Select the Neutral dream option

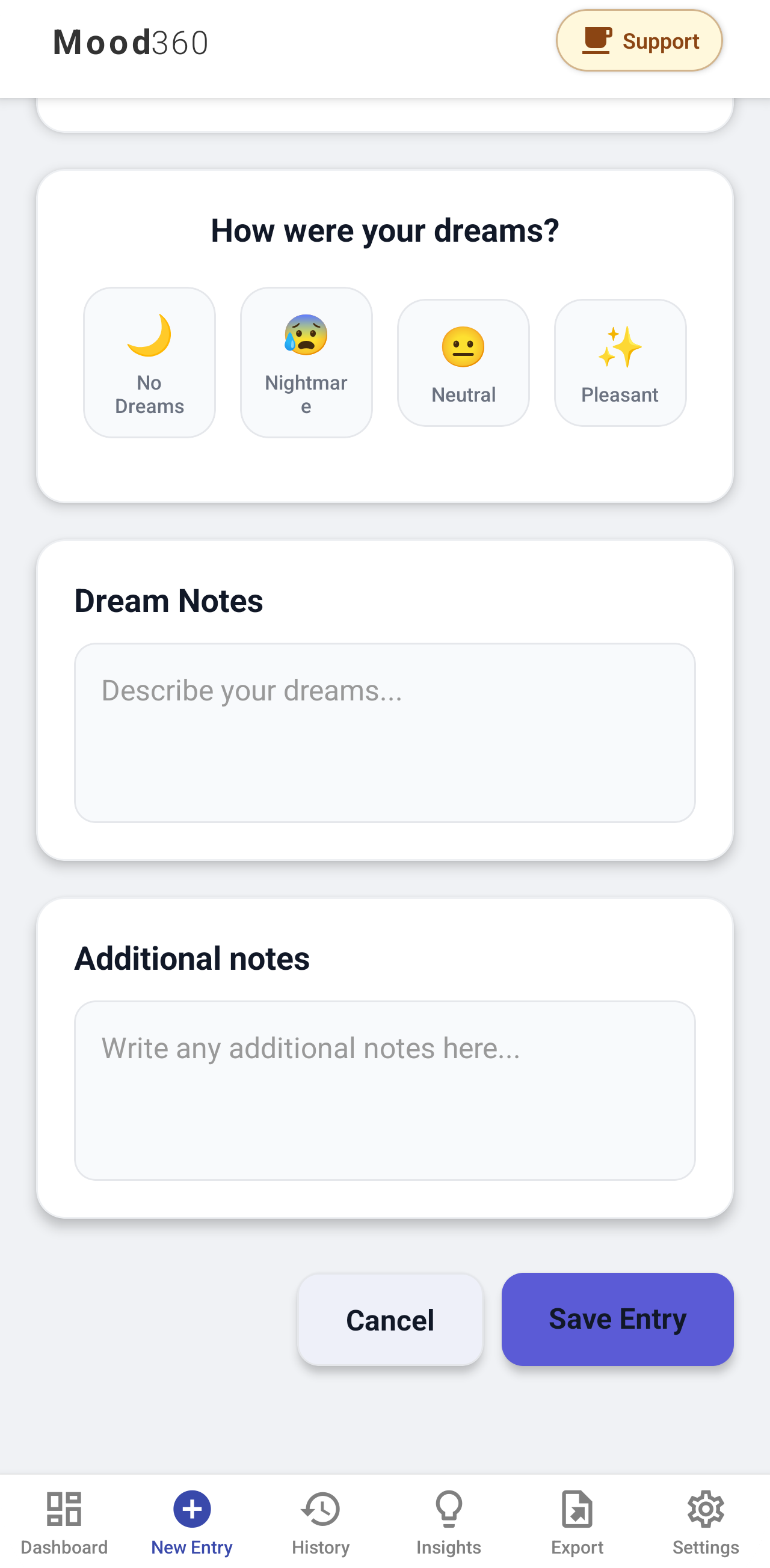pyautogui.click(x=463, y=361)
